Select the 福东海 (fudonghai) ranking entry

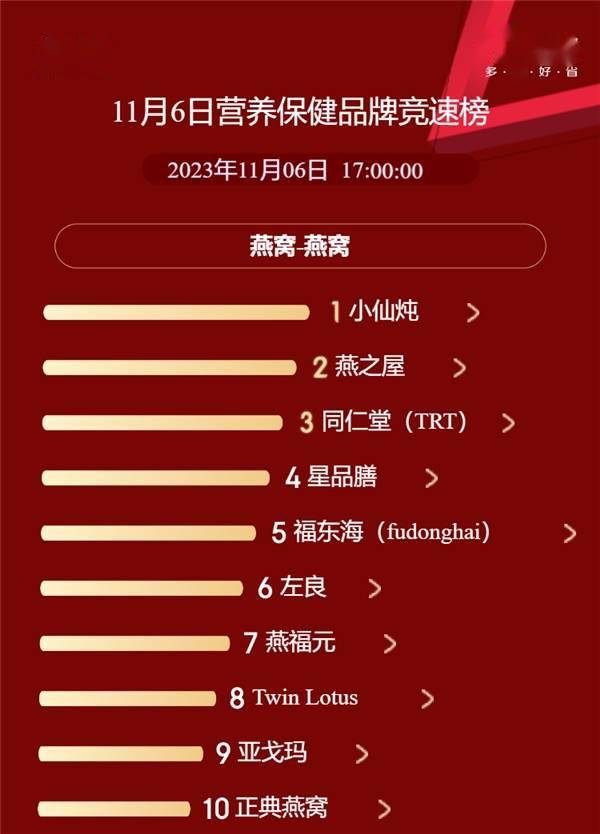pos(392,532)
